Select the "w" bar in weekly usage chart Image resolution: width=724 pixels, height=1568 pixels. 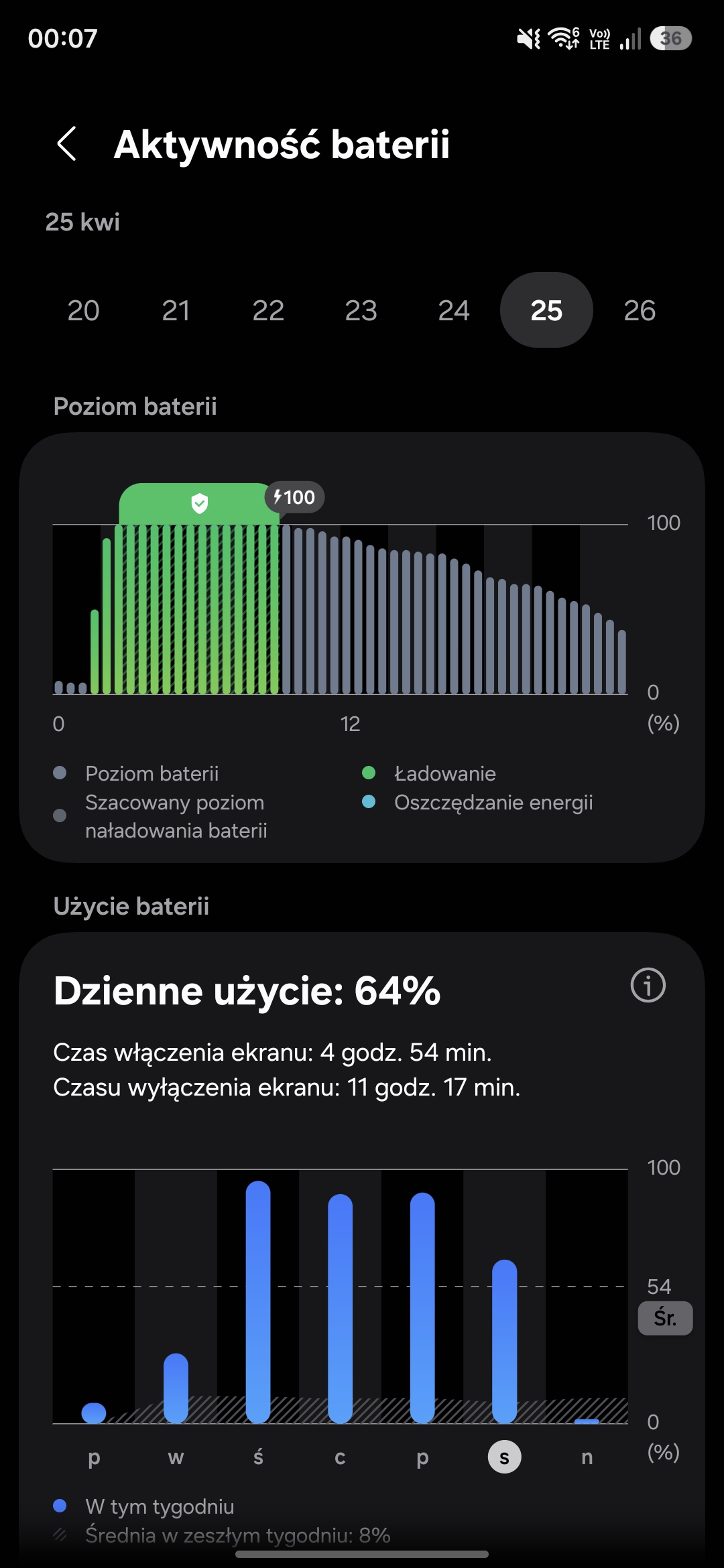176,1387
